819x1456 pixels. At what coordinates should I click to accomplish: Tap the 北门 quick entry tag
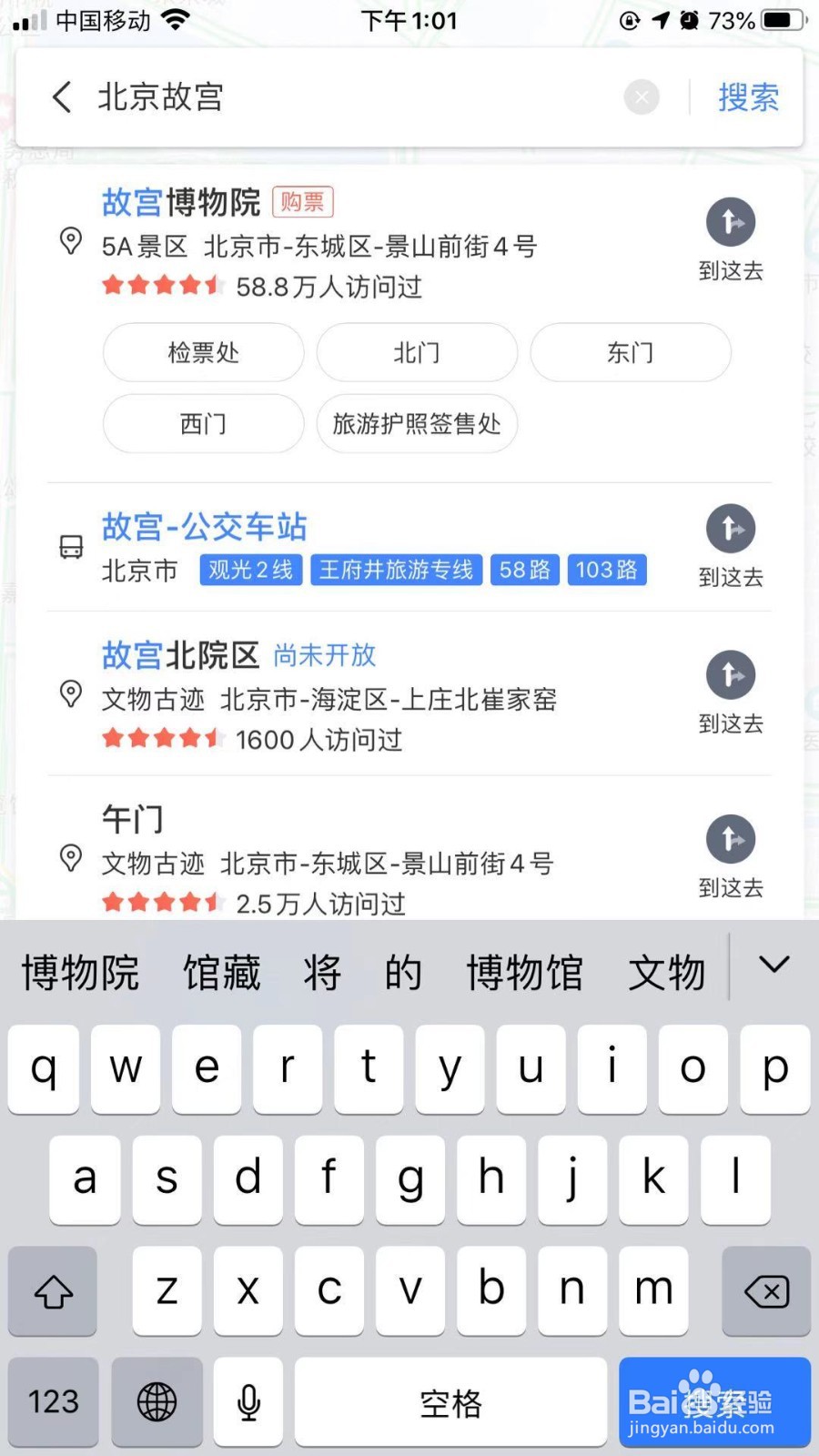click(416, 352)
